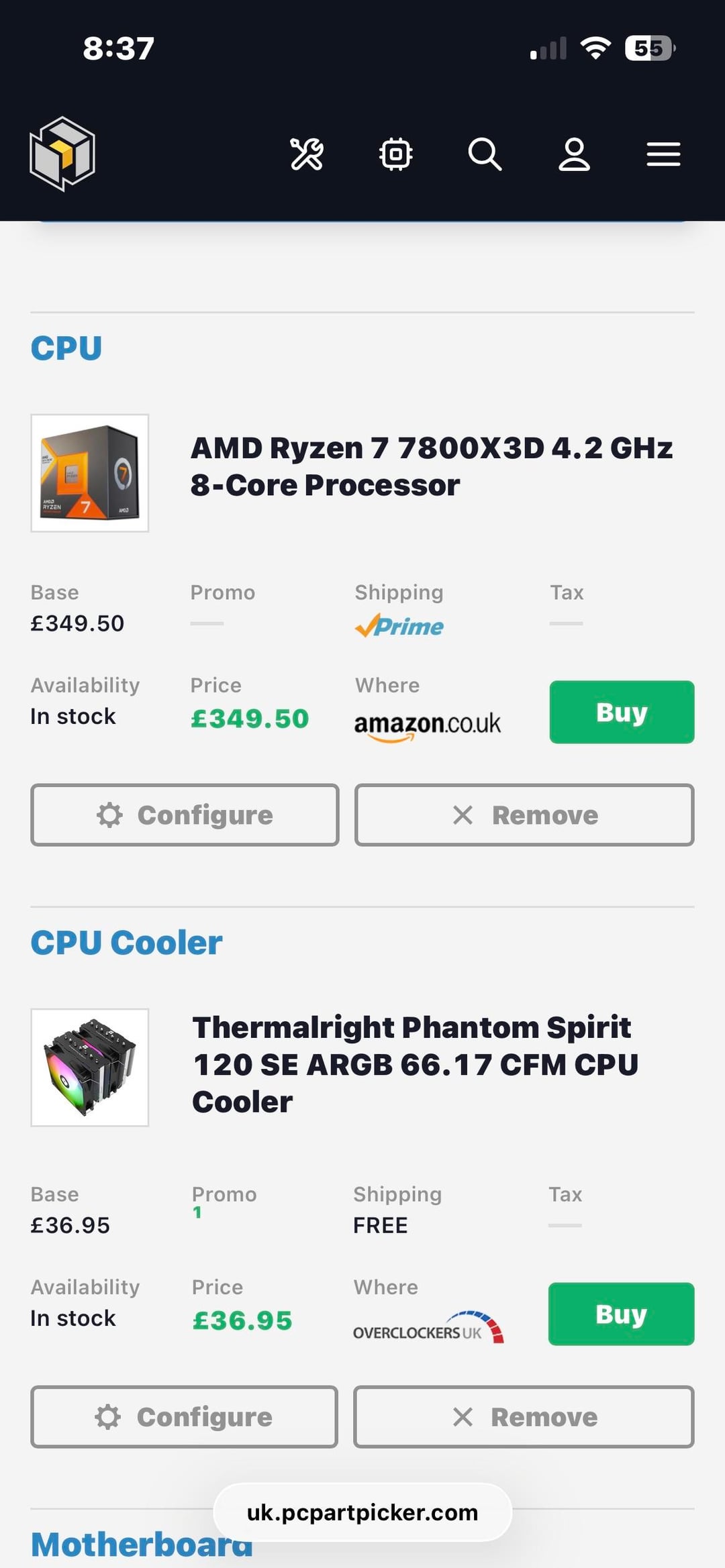Tap the Ryzen 7 processor thumbnail
The image size is (725, 1568).
click(90, 473)
